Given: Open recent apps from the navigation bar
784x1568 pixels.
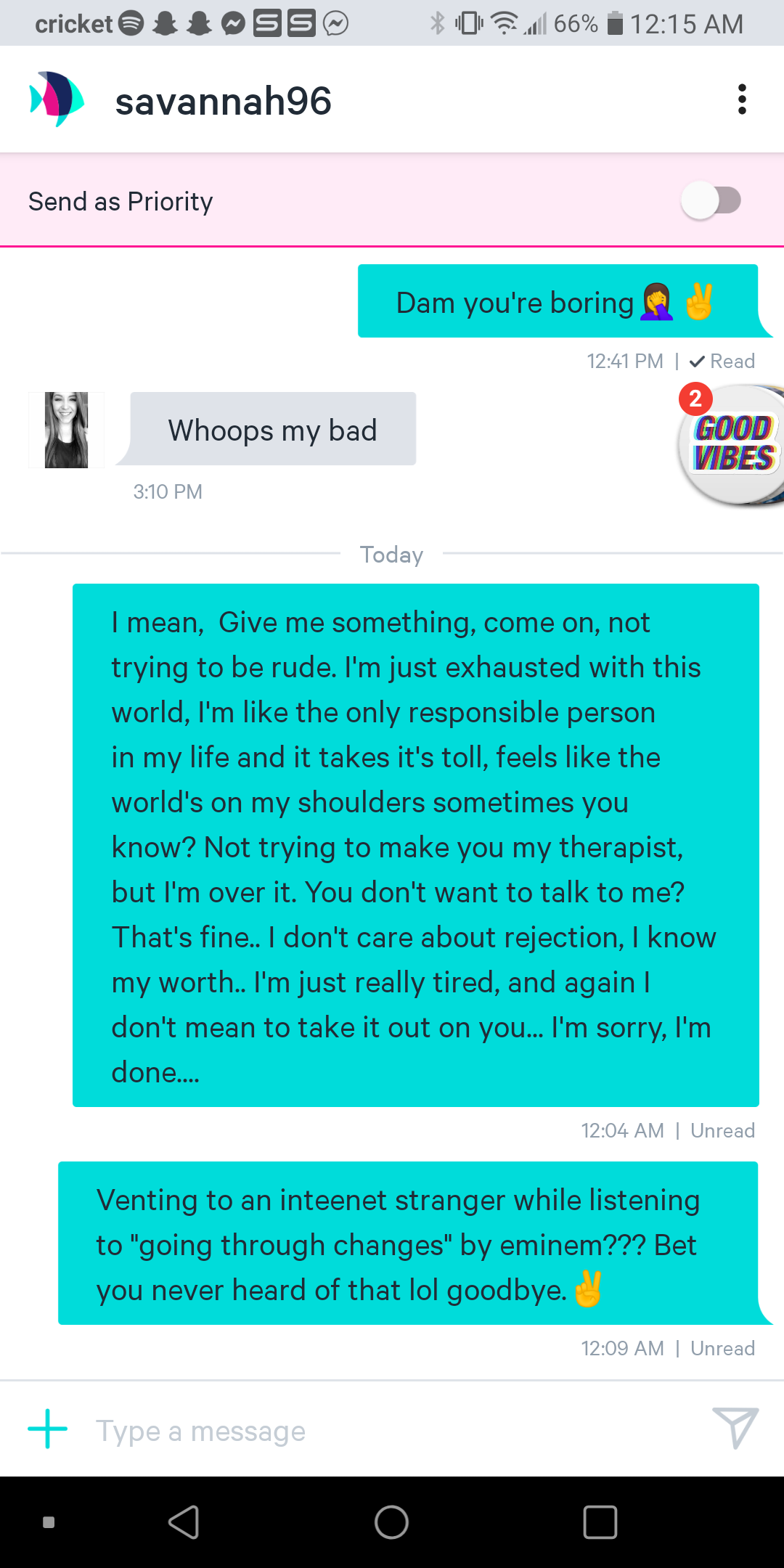Looking at the screenshot, I should (x=600, y=1522).
